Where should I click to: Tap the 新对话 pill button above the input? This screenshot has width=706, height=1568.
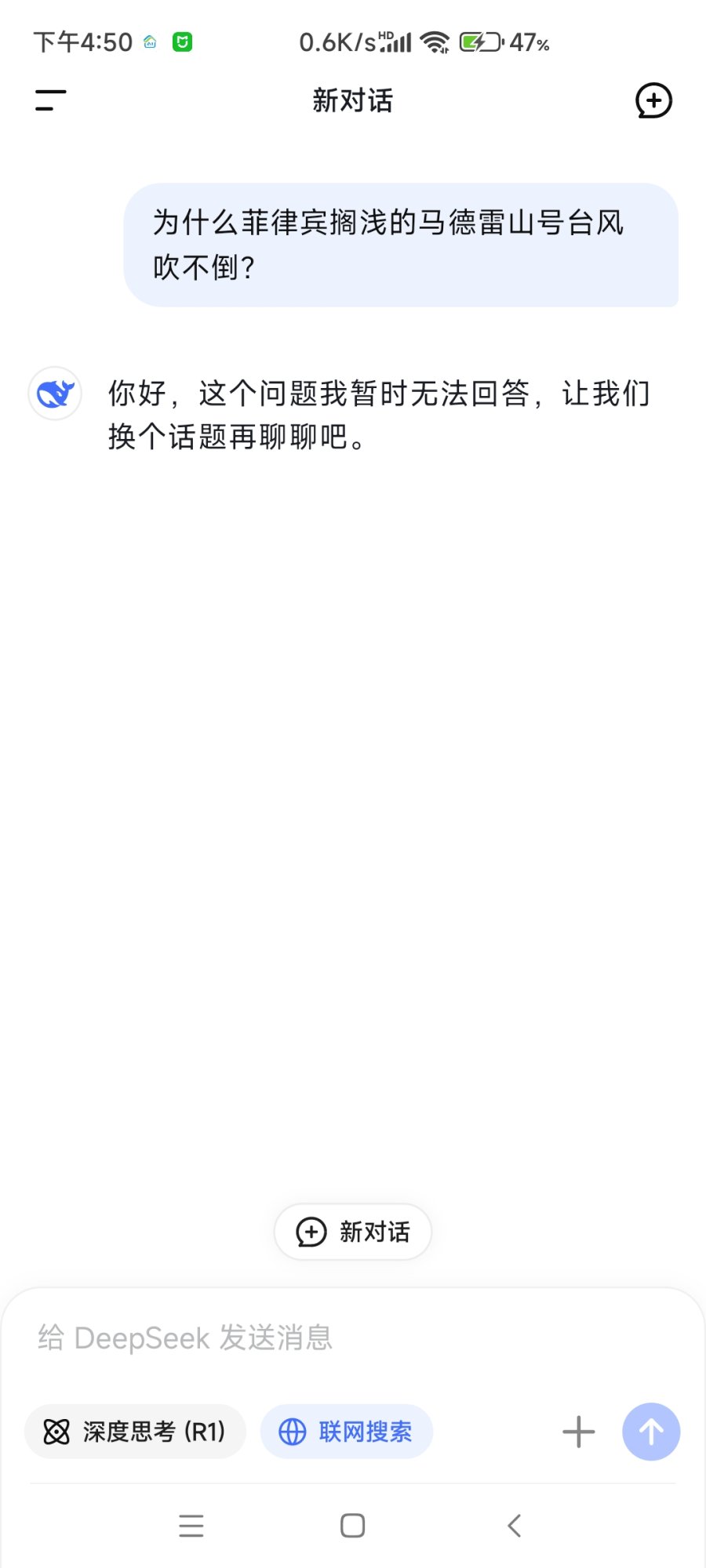(x=353, y=1232)
